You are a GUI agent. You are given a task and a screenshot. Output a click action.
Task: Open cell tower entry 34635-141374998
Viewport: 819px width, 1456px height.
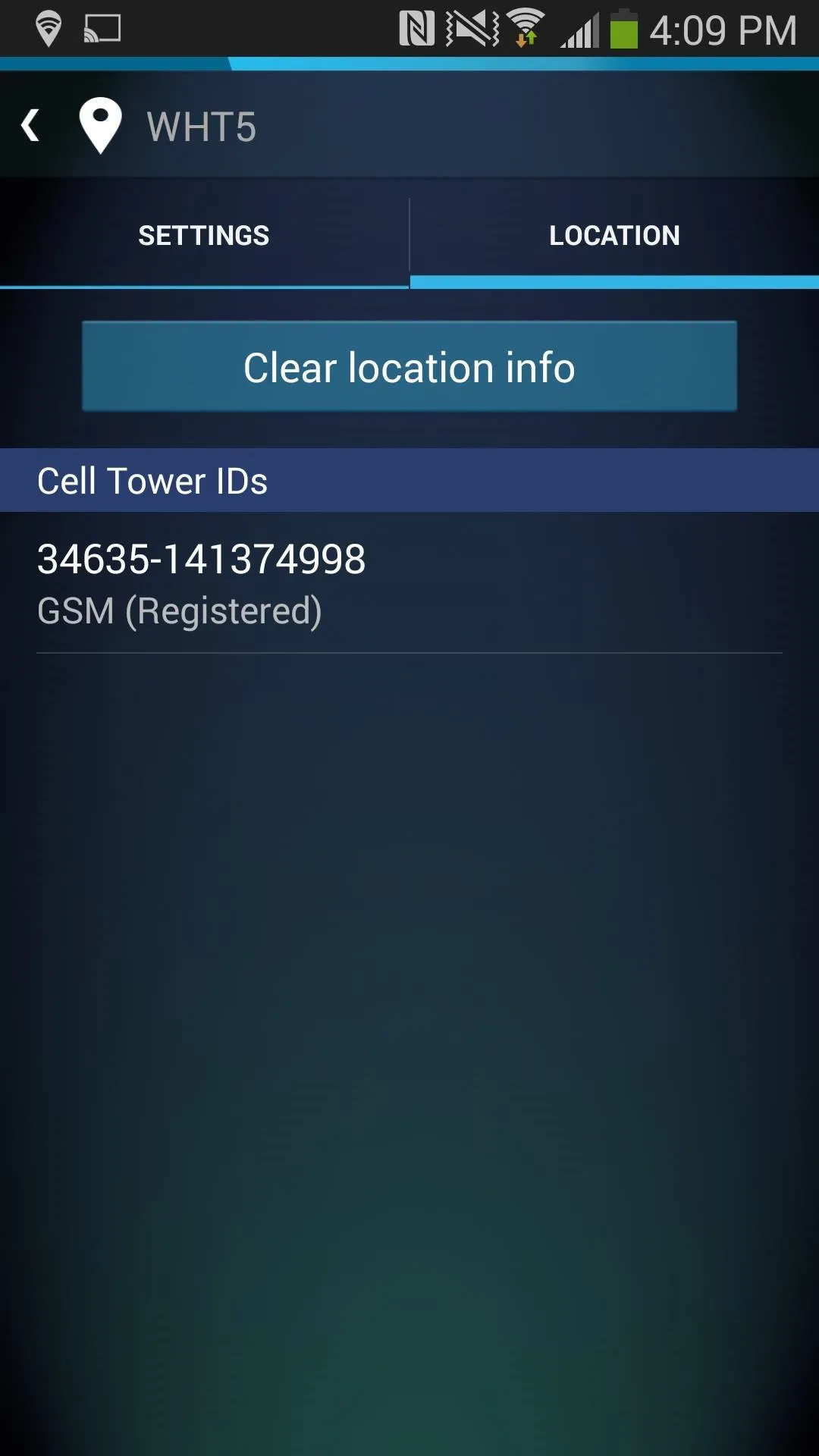409,584
